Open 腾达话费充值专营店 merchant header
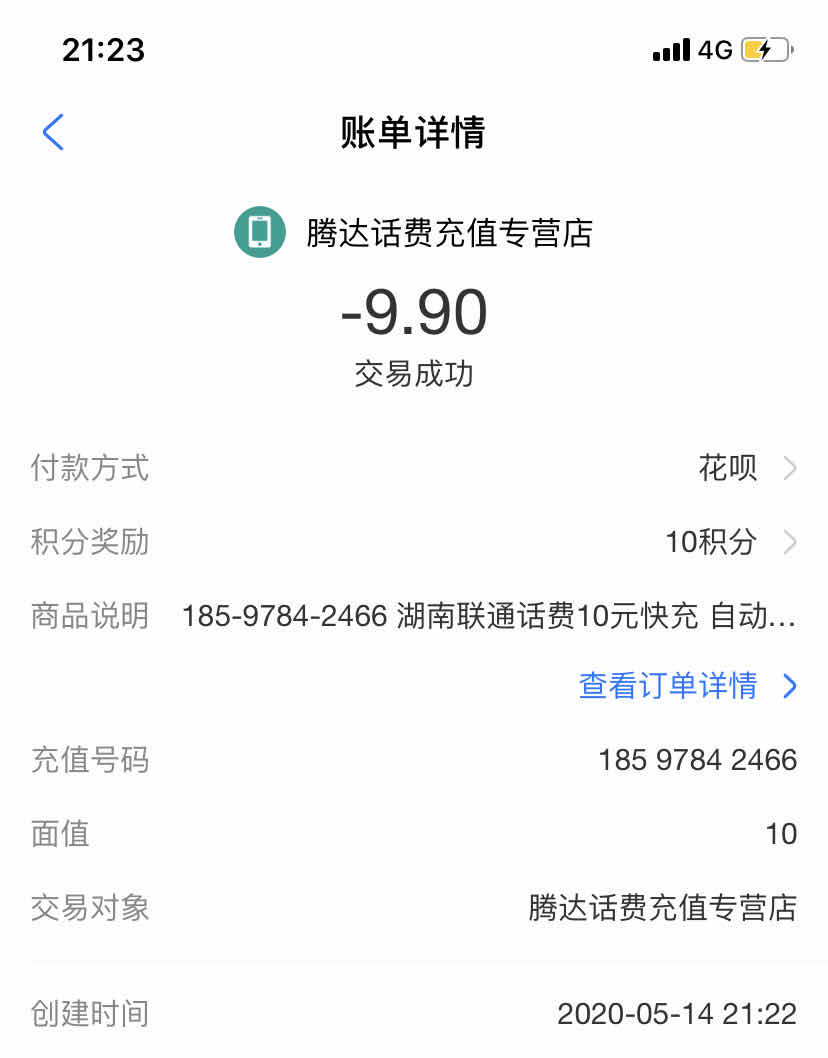Image resolution: width=828 pixels, height=1058 pixels. click(x=414, y=232)
